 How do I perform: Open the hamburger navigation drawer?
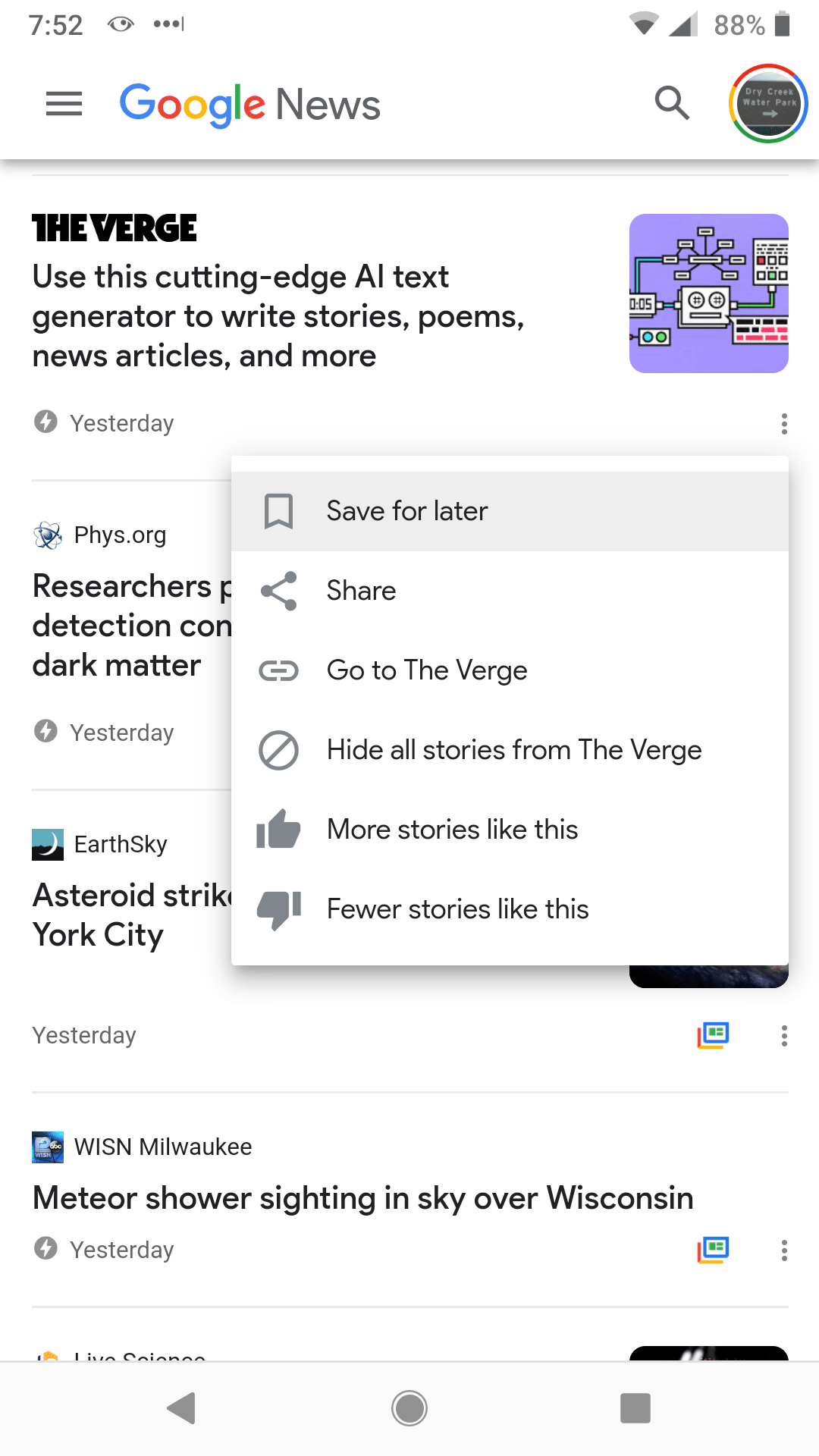pyautogui.click(x=64, y=104)
